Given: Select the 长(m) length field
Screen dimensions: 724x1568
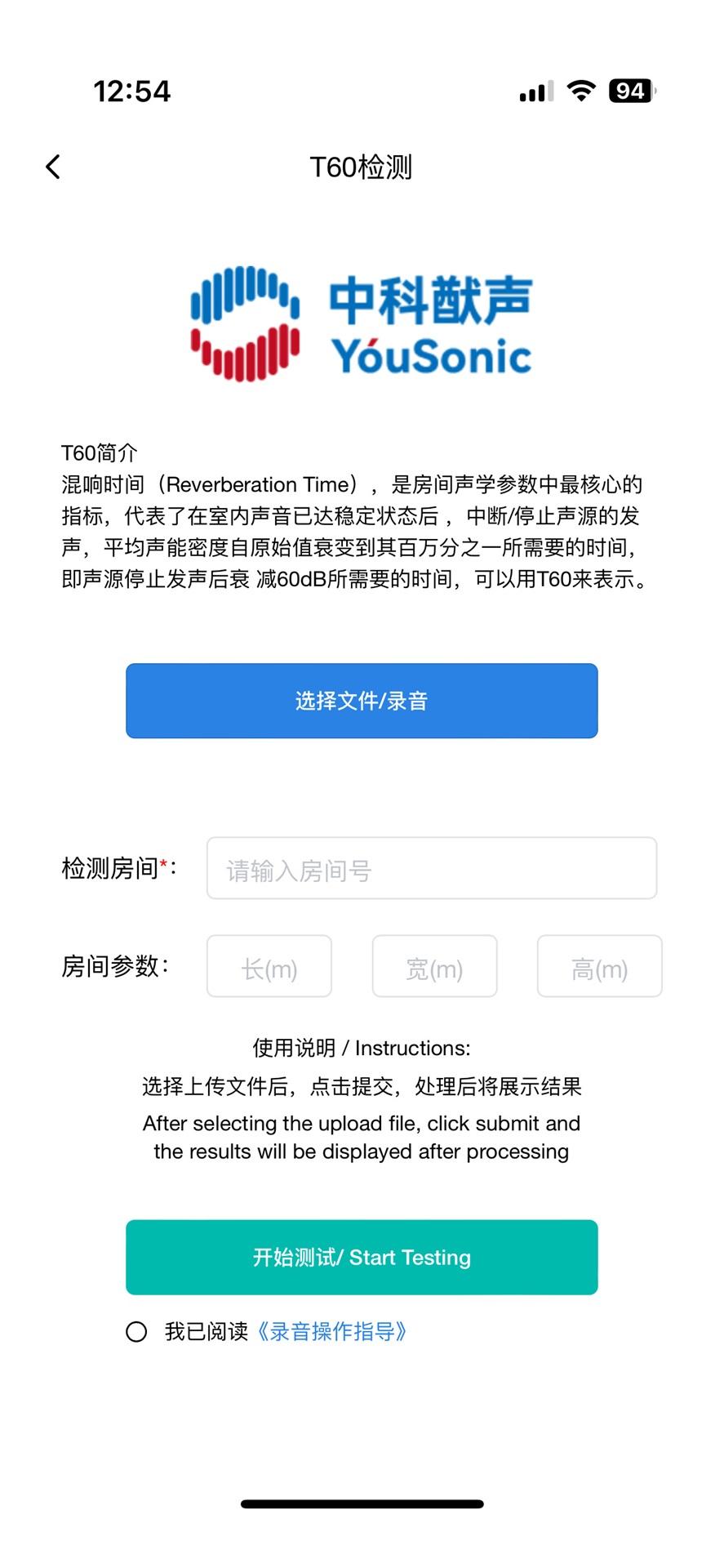Looking at the screenshot, I should [269, 966].
